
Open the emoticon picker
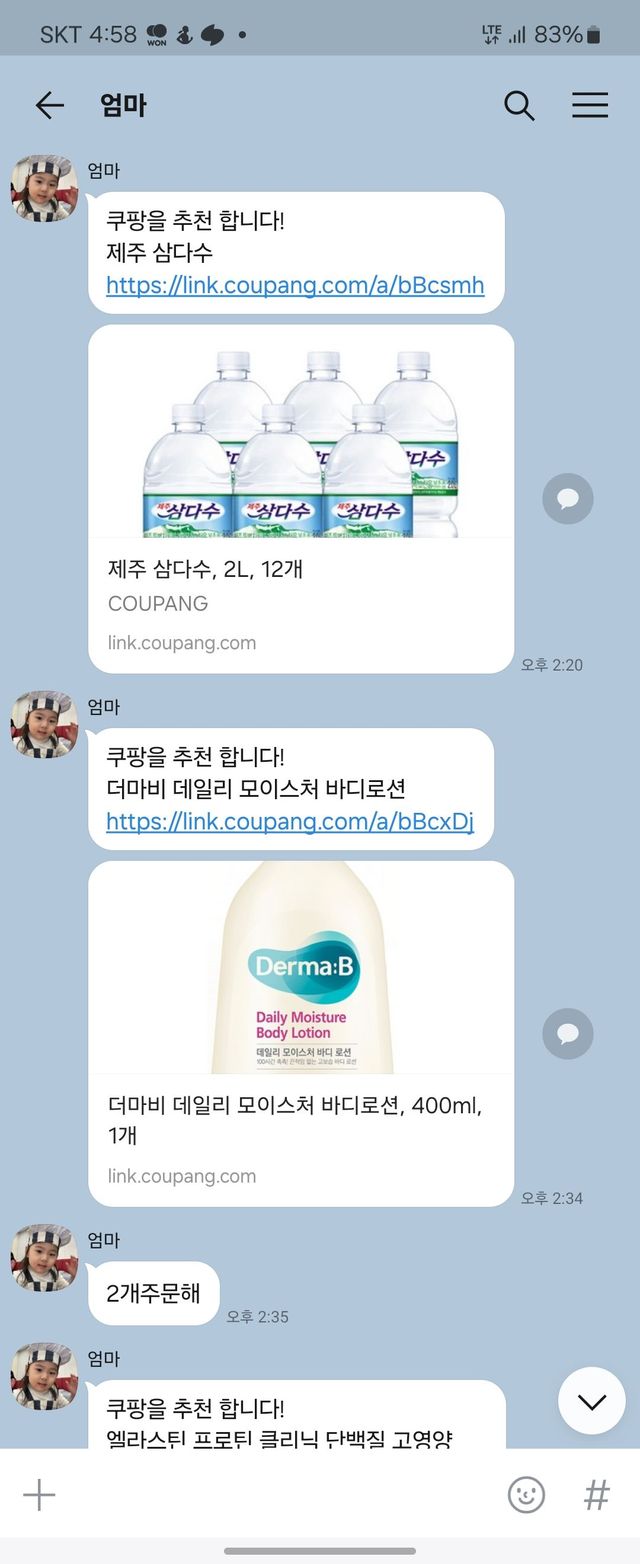[x=526, y=1495]
